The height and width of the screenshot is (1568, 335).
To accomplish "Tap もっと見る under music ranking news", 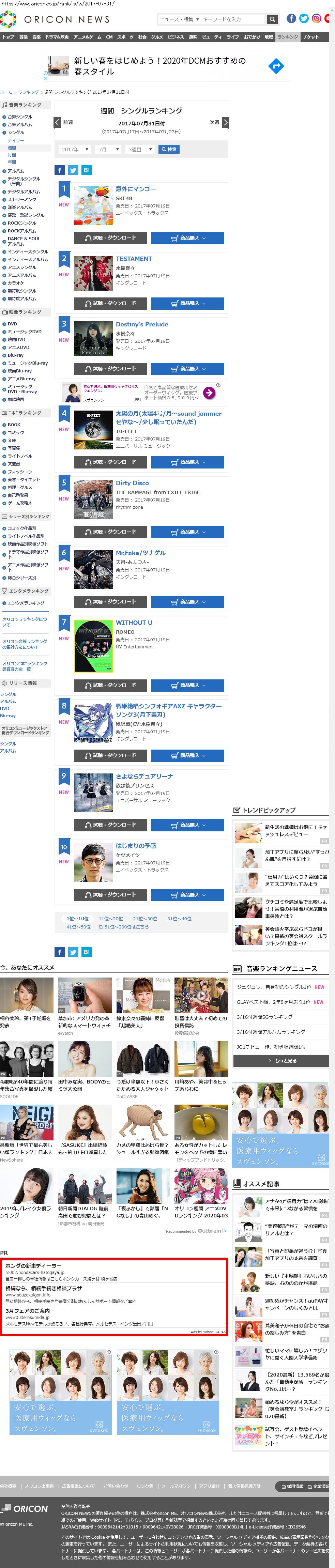I will click(x=282, y=1060).
